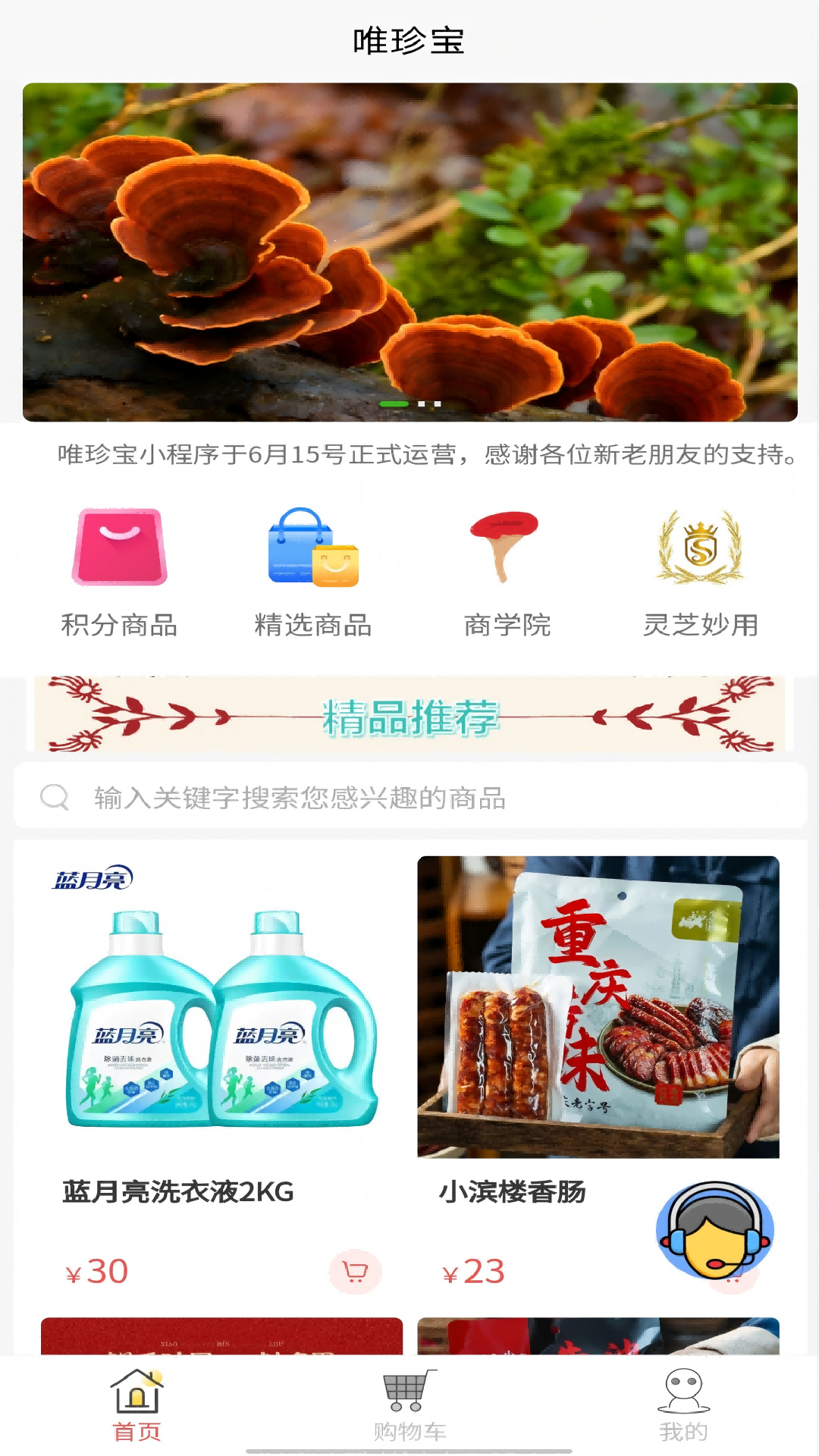Open the 蓝月亮洗衣液2KG product link
This screenshot has height=1456, width=819.
click(177, 1191)
